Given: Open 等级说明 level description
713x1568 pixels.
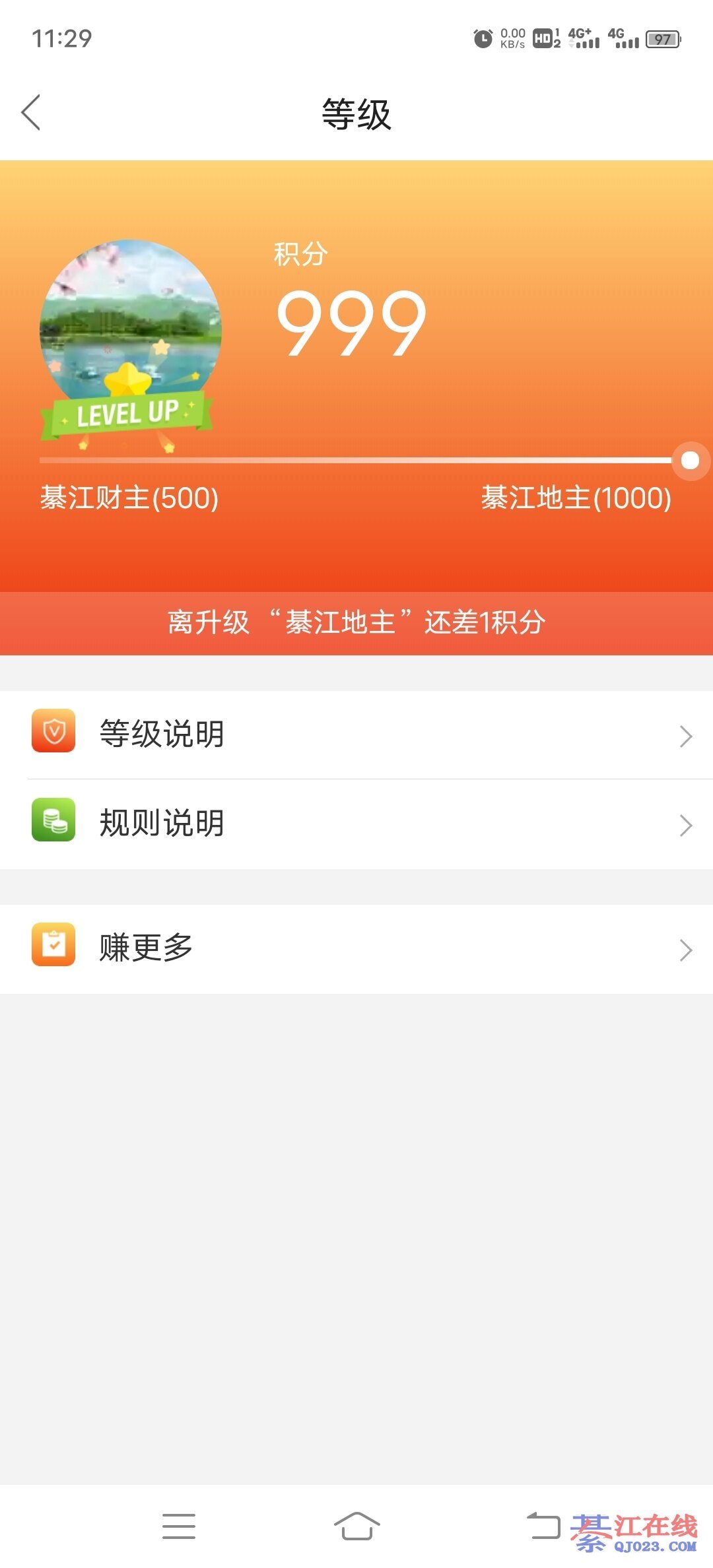Looking at the screenshot, I should (x=356, y=735).
